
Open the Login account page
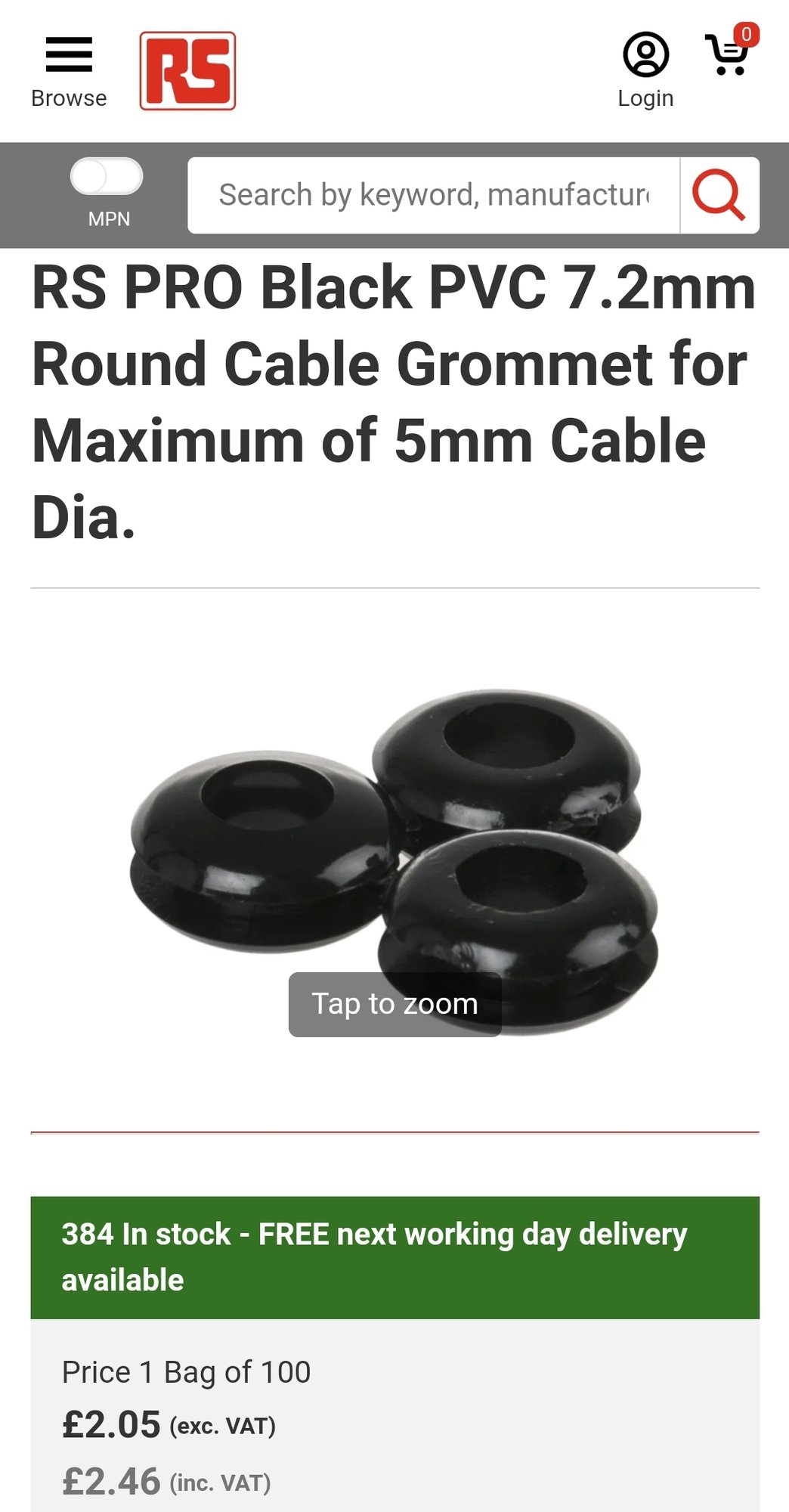[645, 72]
